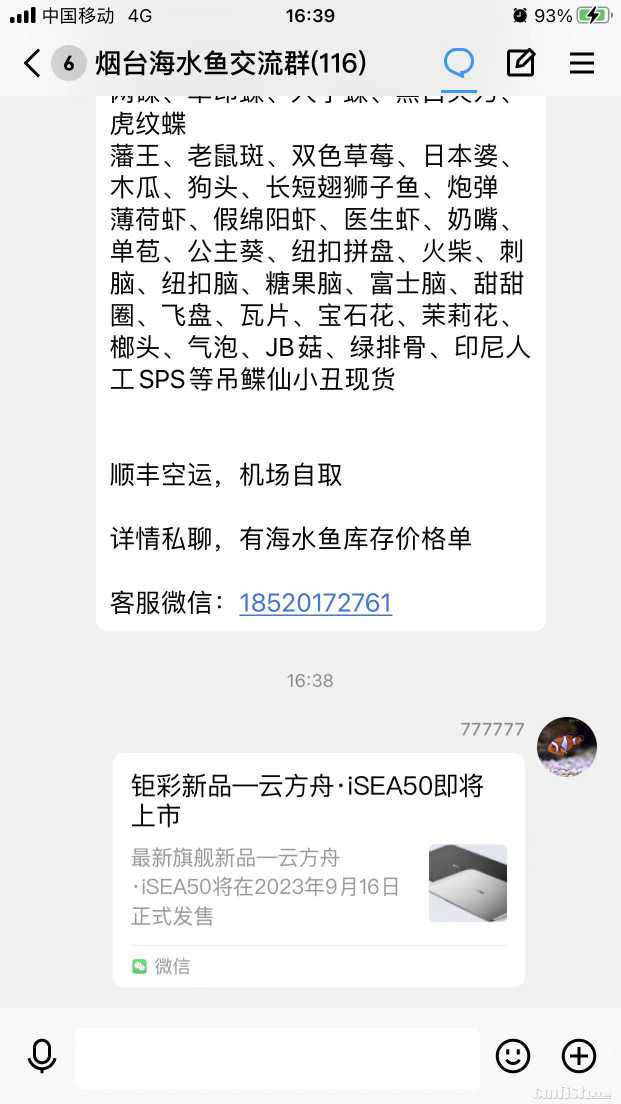Open the group notes edit icon
The image size is (621, 1104).
(520, 63)
